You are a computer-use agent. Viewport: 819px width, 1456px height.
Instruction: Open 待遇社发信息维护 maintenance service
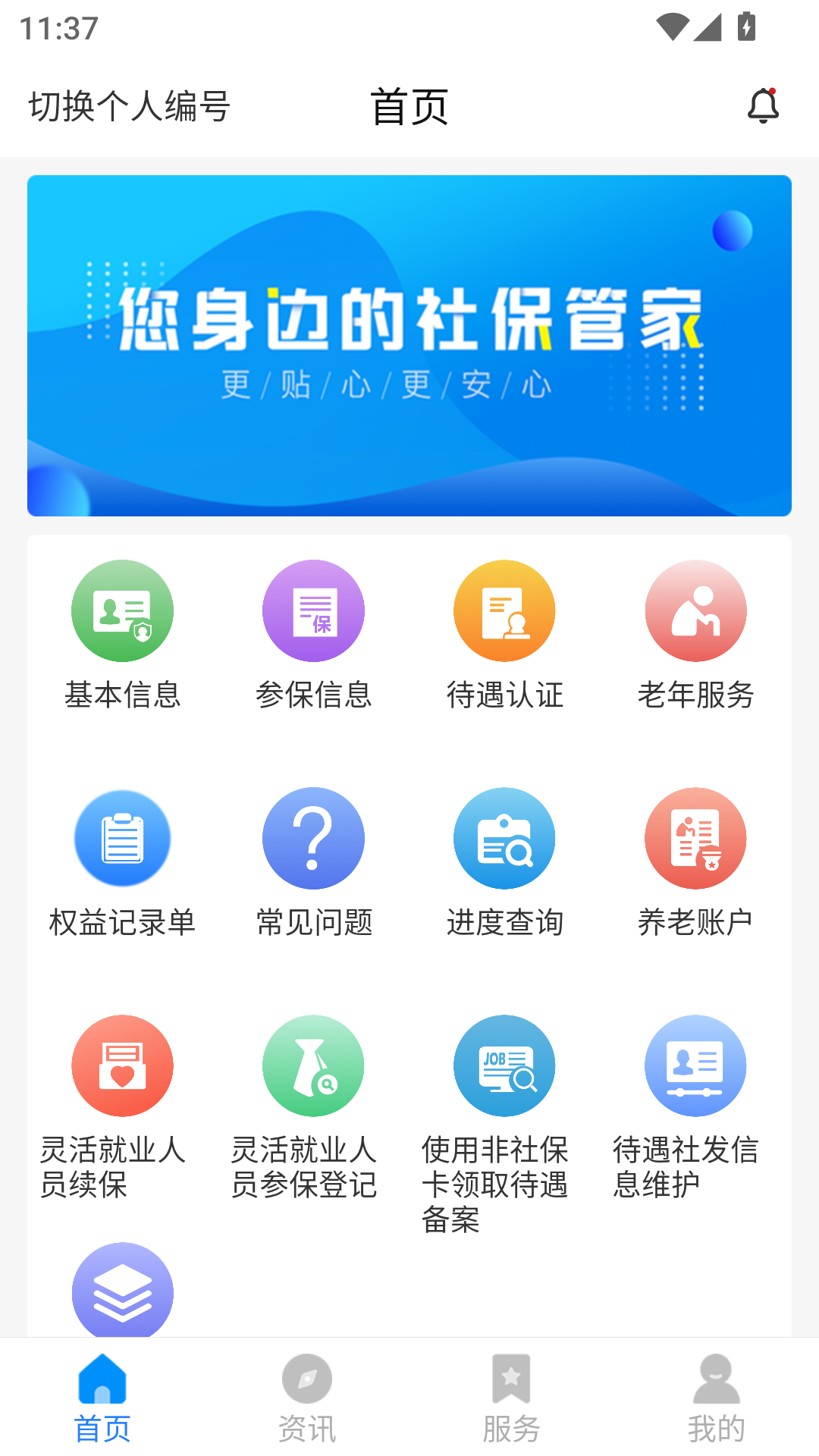coord(695,1065)
